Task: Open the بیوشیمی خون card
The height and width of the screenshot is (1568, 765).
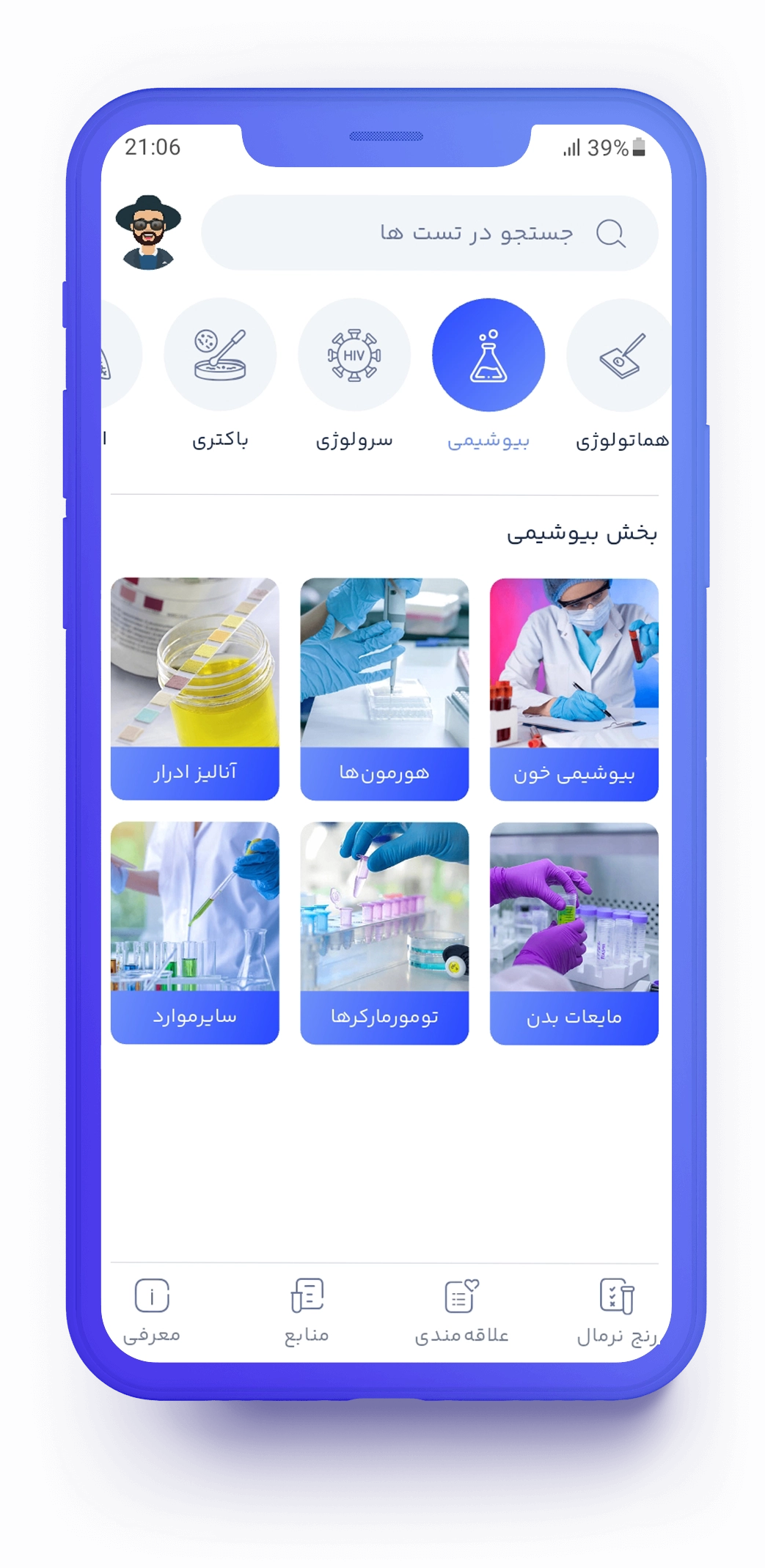Action: click(x=574, y=688)
